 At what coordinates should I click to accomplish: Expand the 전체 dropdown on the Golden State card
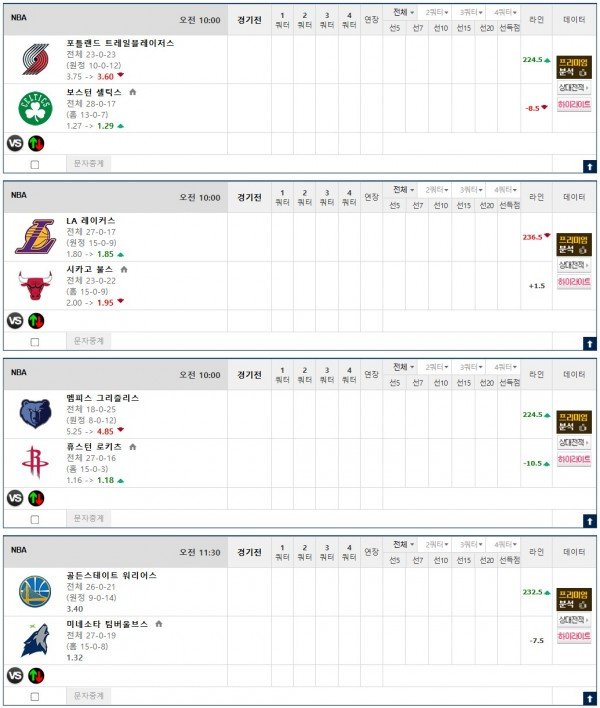coord(402,545)
